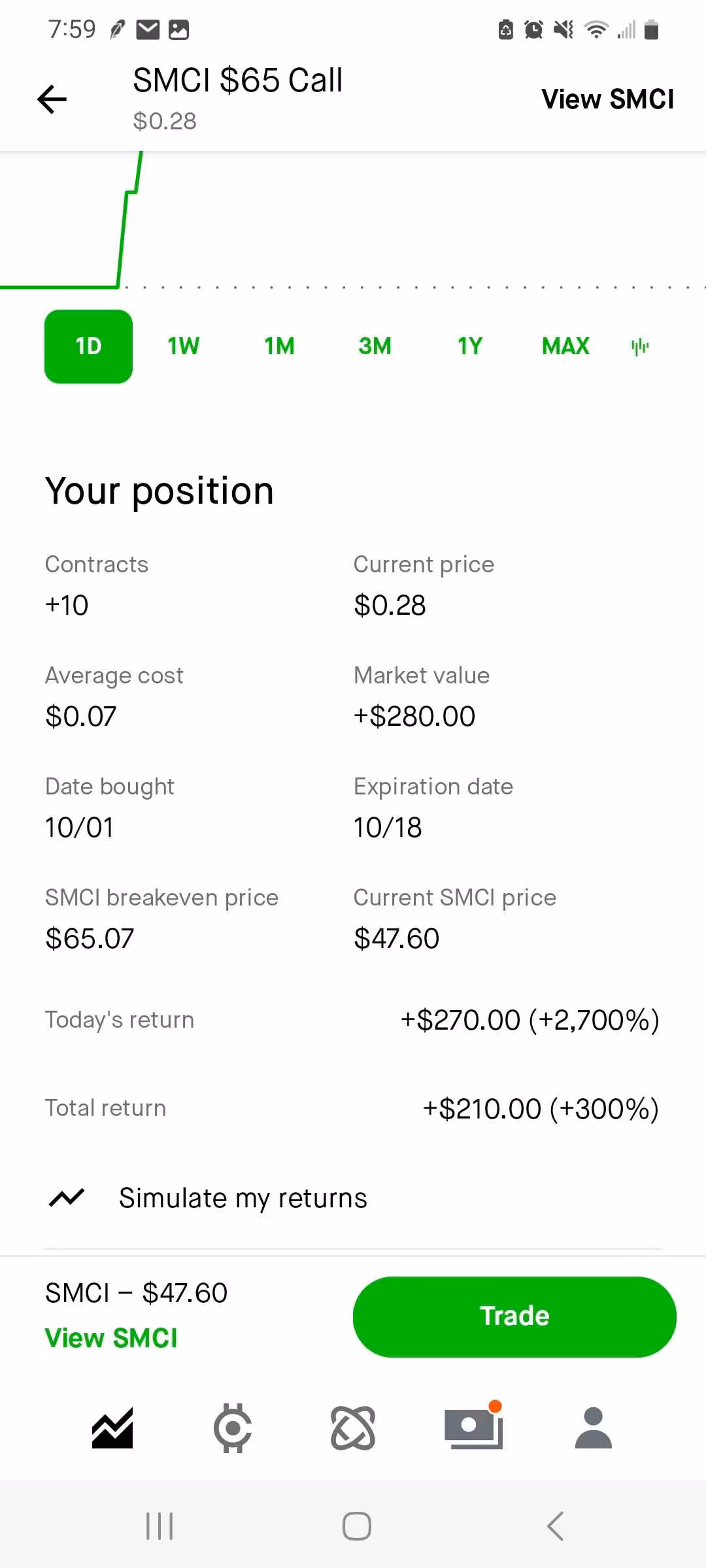Viewport: 706px width, 1568px height.
Task: Open the system recent apps button
Action: [x=160, y=1526]
